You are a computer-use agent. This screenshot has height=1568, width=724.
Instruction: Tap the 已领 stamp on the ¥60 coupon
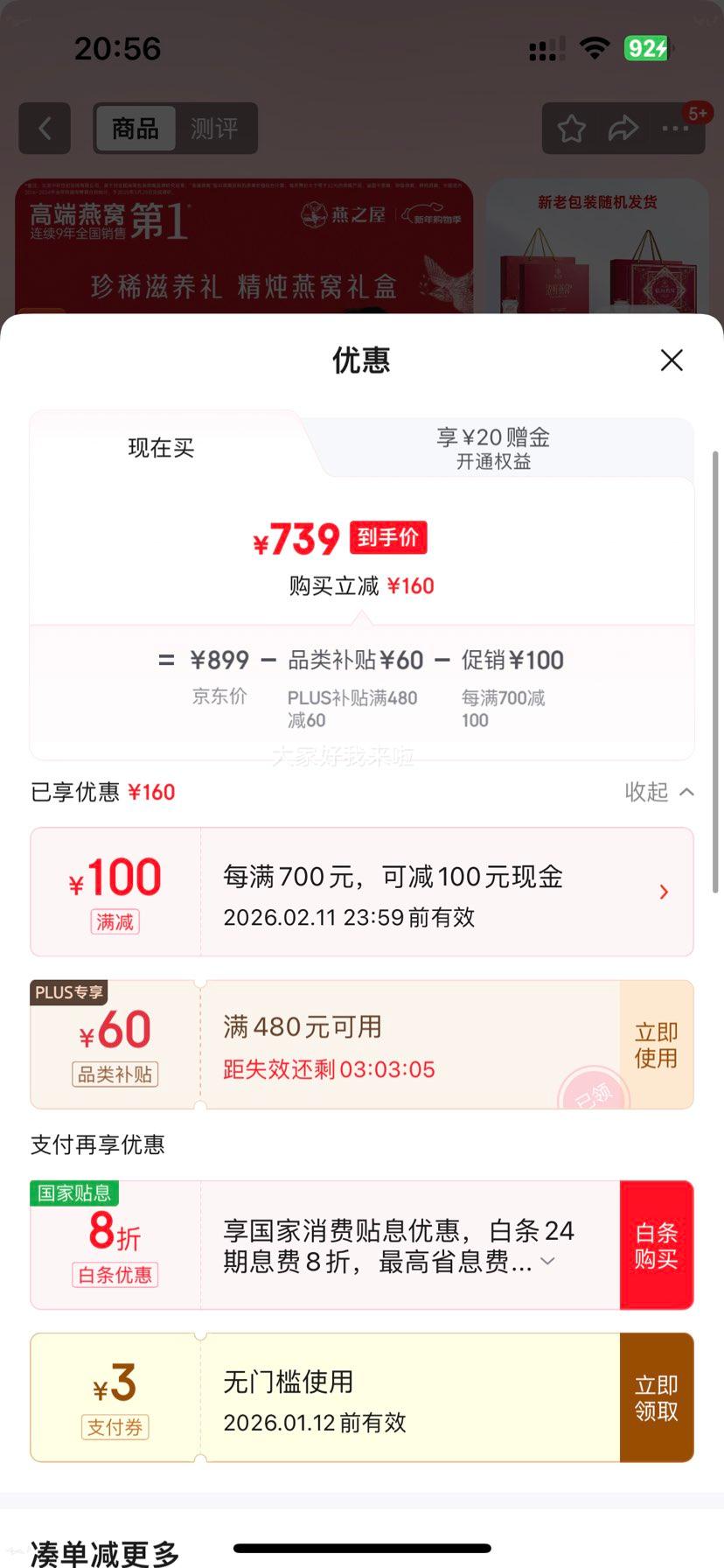(x=594, y=1088)
